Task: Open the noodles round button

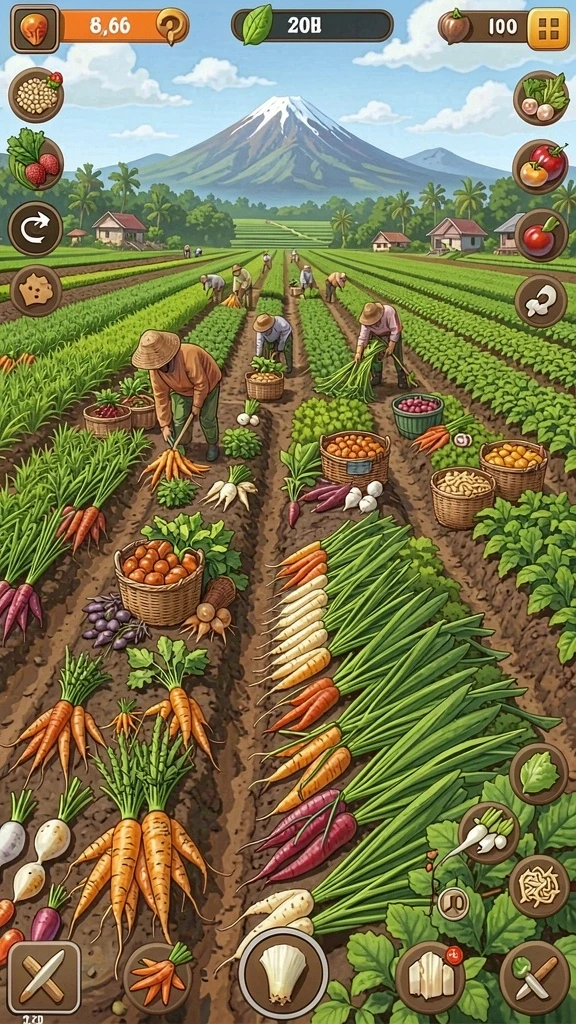Action: (x=539, y=886)
